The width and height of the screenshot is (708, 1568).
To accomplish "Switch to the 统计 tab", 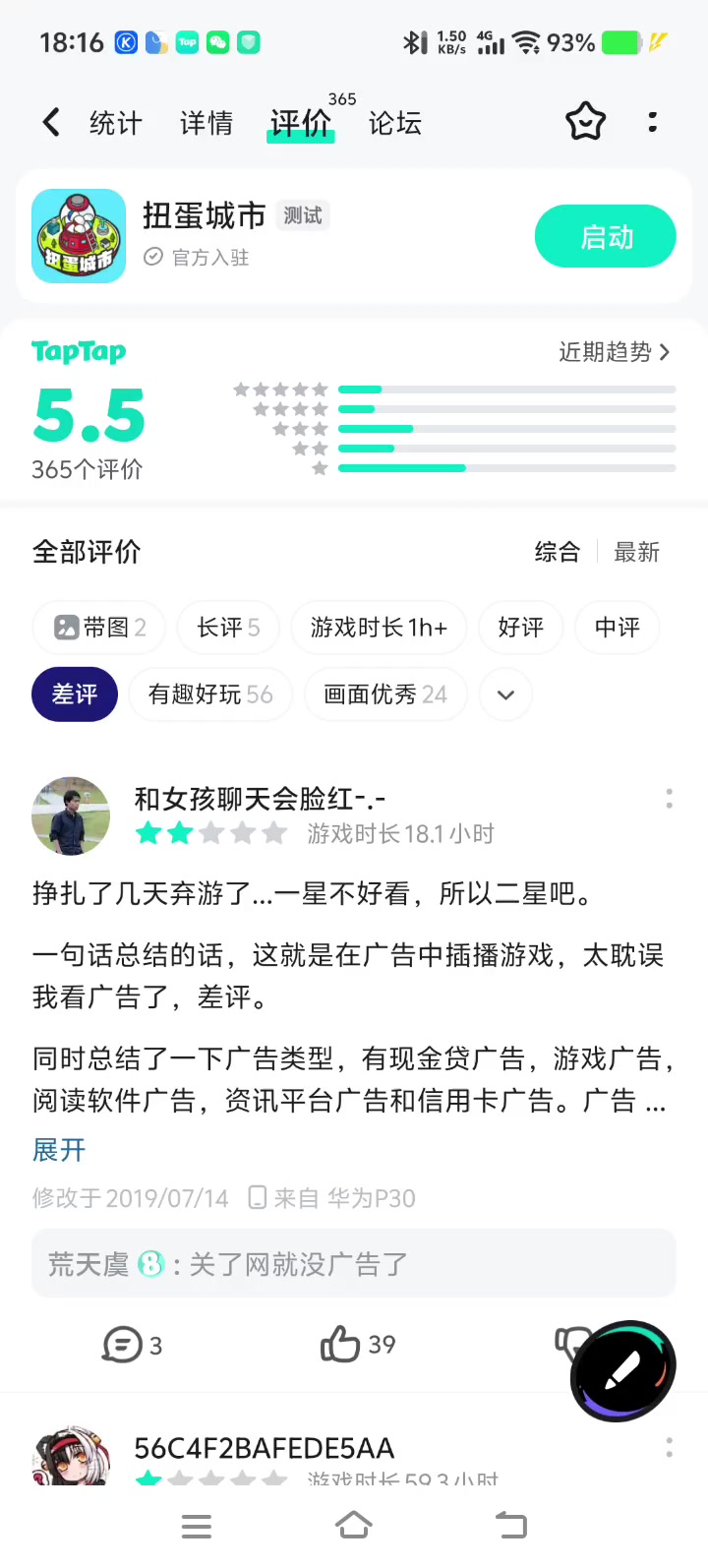I will pyautogui.click(x=115, y=124).
